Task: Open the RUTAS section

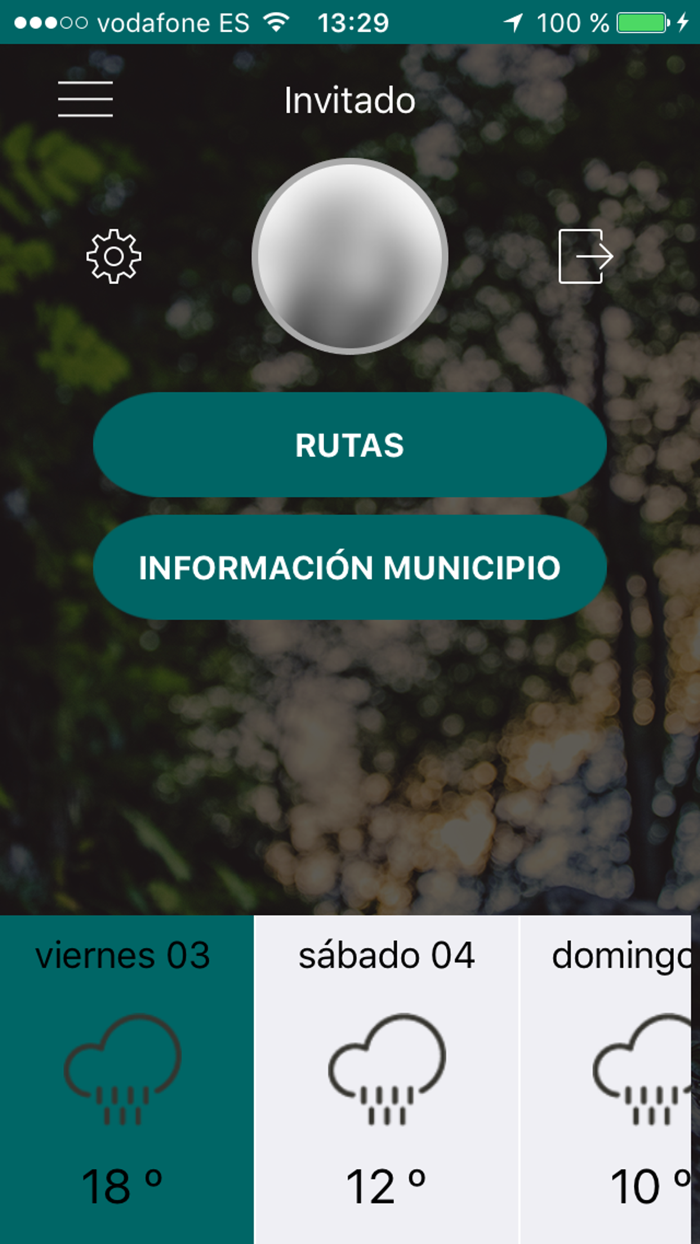Action: coord(350,445)
